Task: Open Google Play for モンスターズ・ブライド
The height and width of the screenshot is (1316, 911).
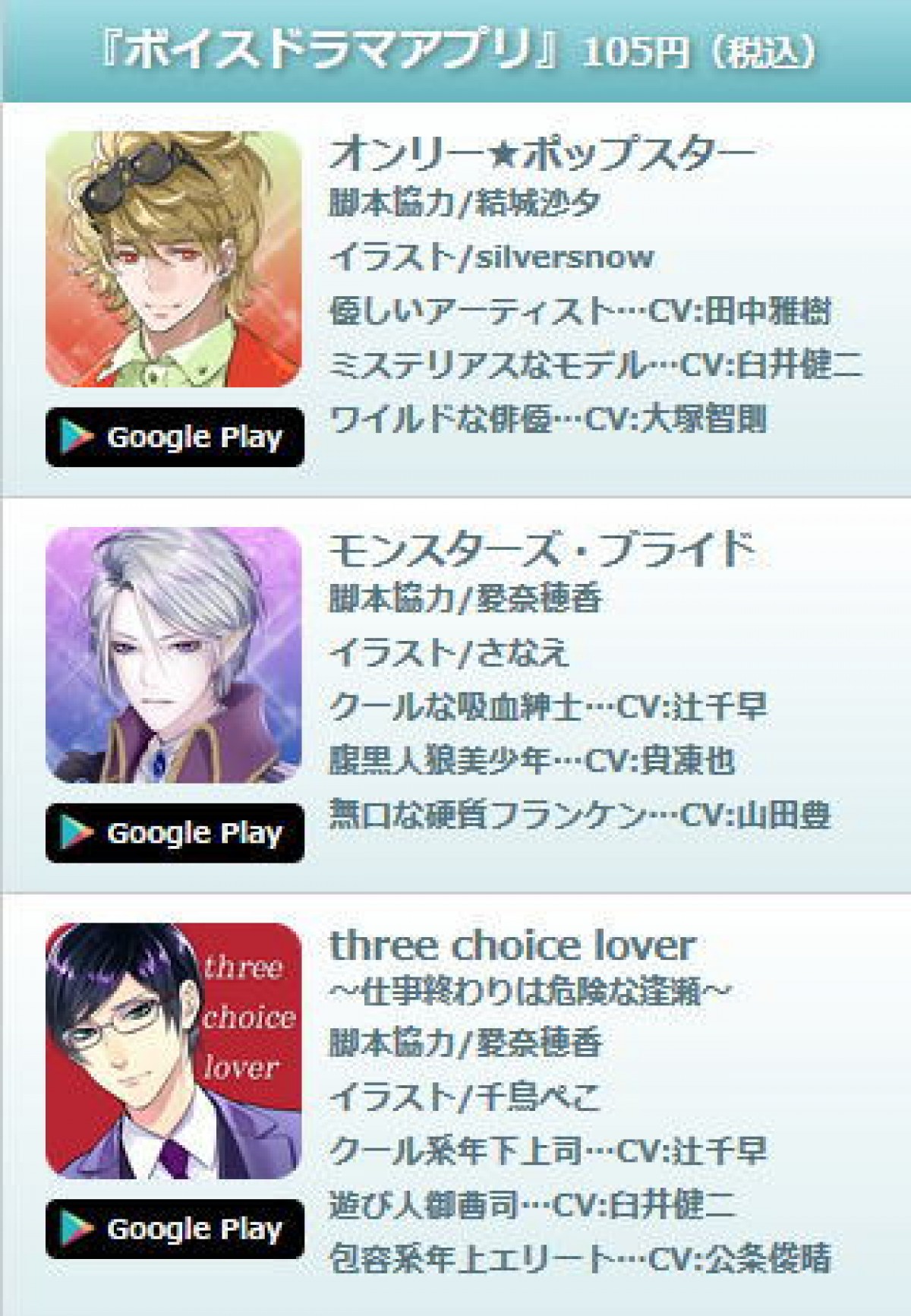Action: 175,833
